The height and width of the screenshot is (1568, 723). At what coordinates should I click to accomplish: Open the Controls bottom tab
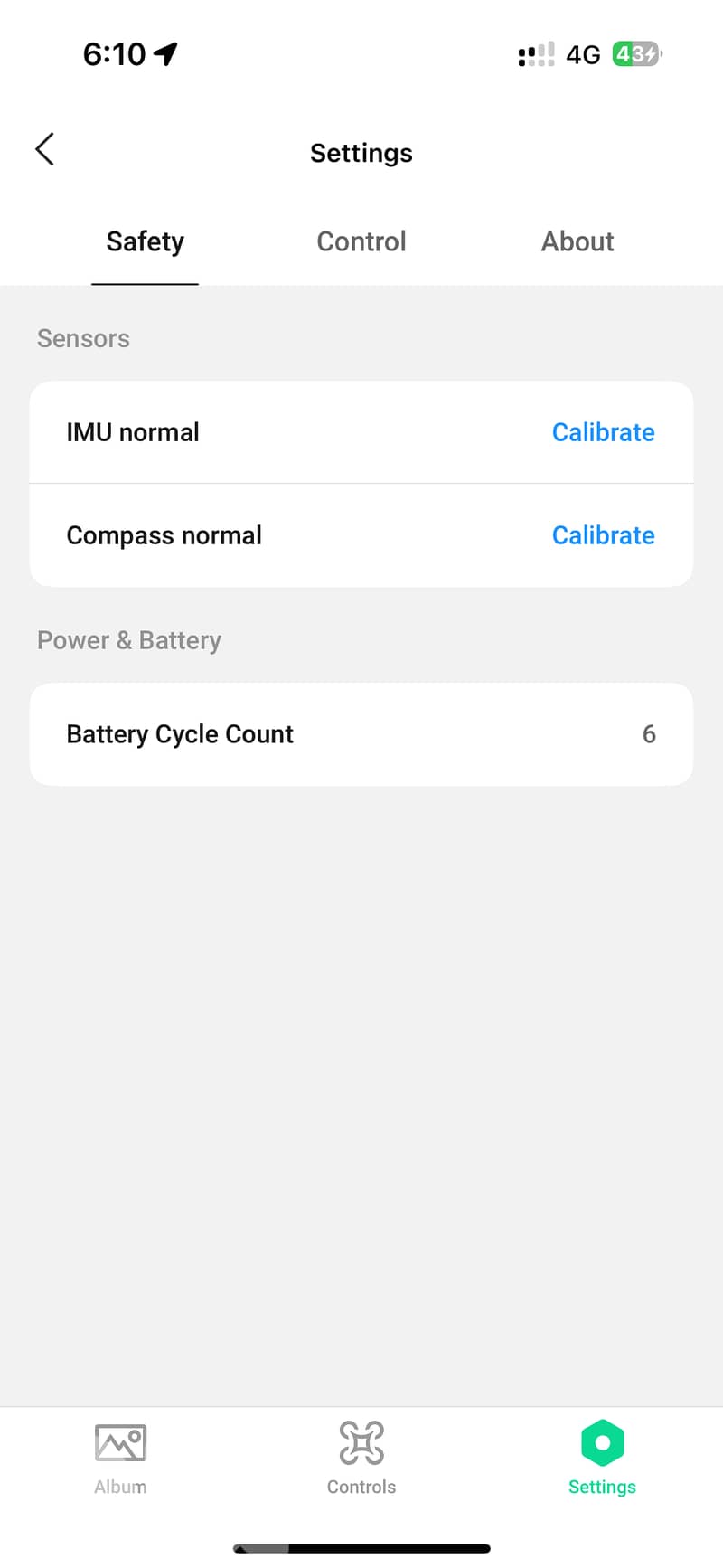(361, 1458)
